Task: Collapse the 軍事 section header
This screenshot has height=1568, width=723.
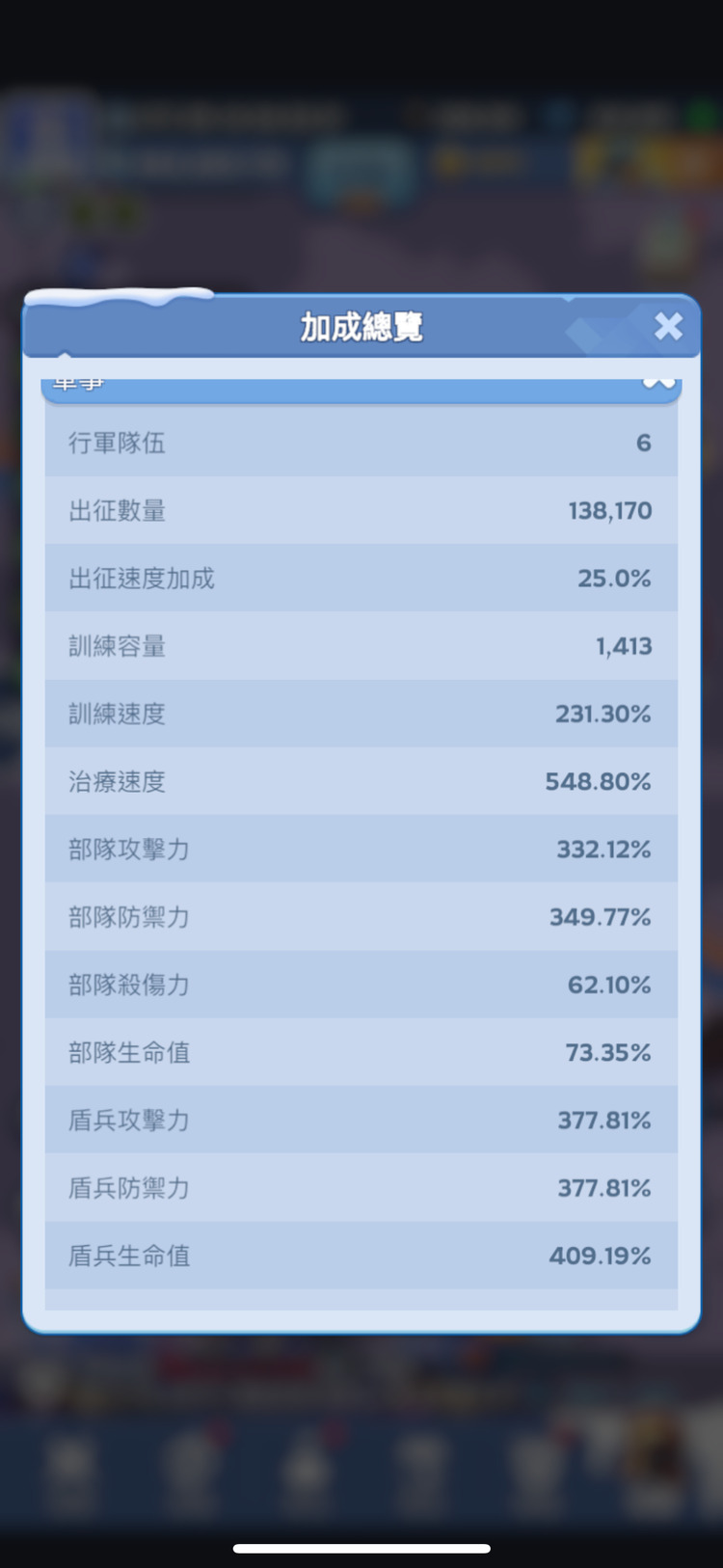Action: (x=658, y=384)
